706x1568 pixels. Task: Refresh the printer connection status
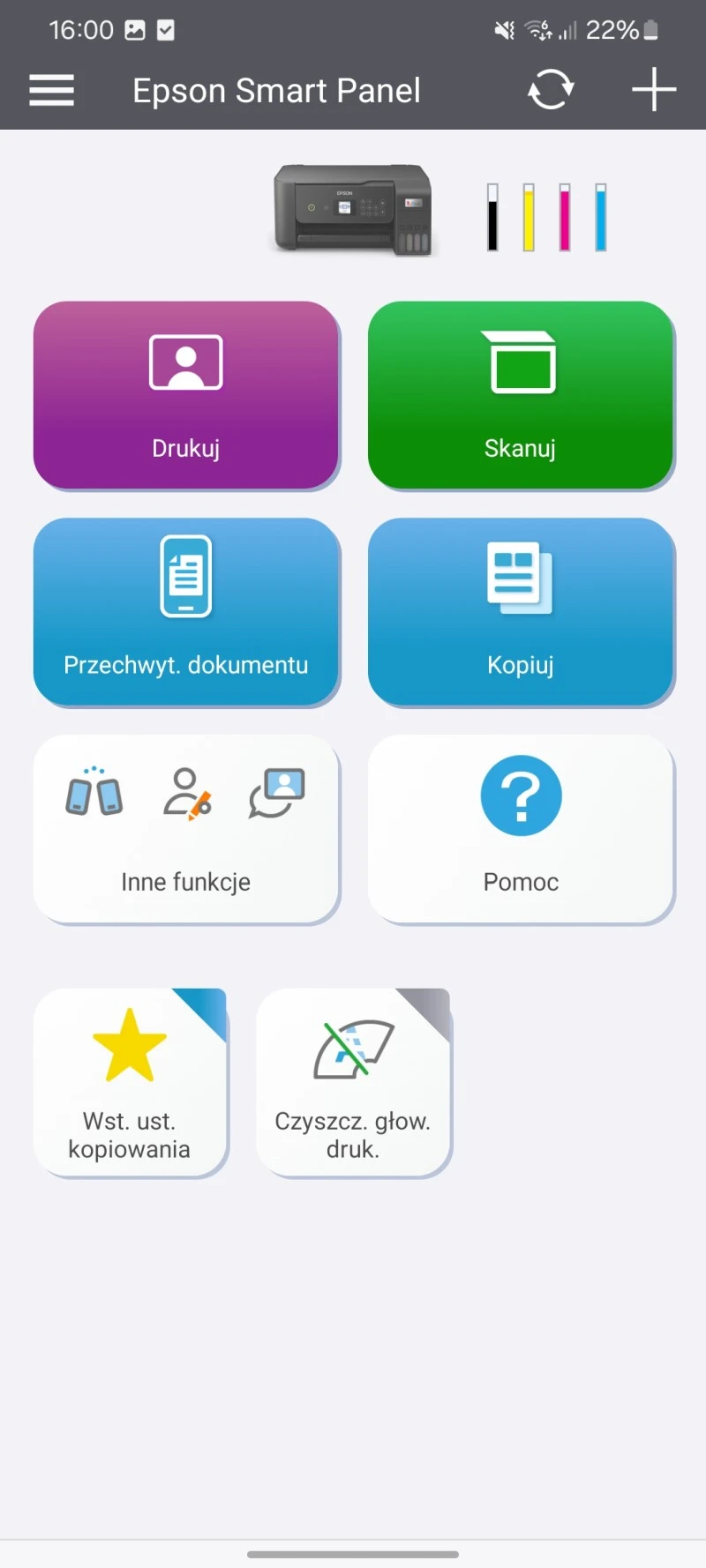click(551, 90)
